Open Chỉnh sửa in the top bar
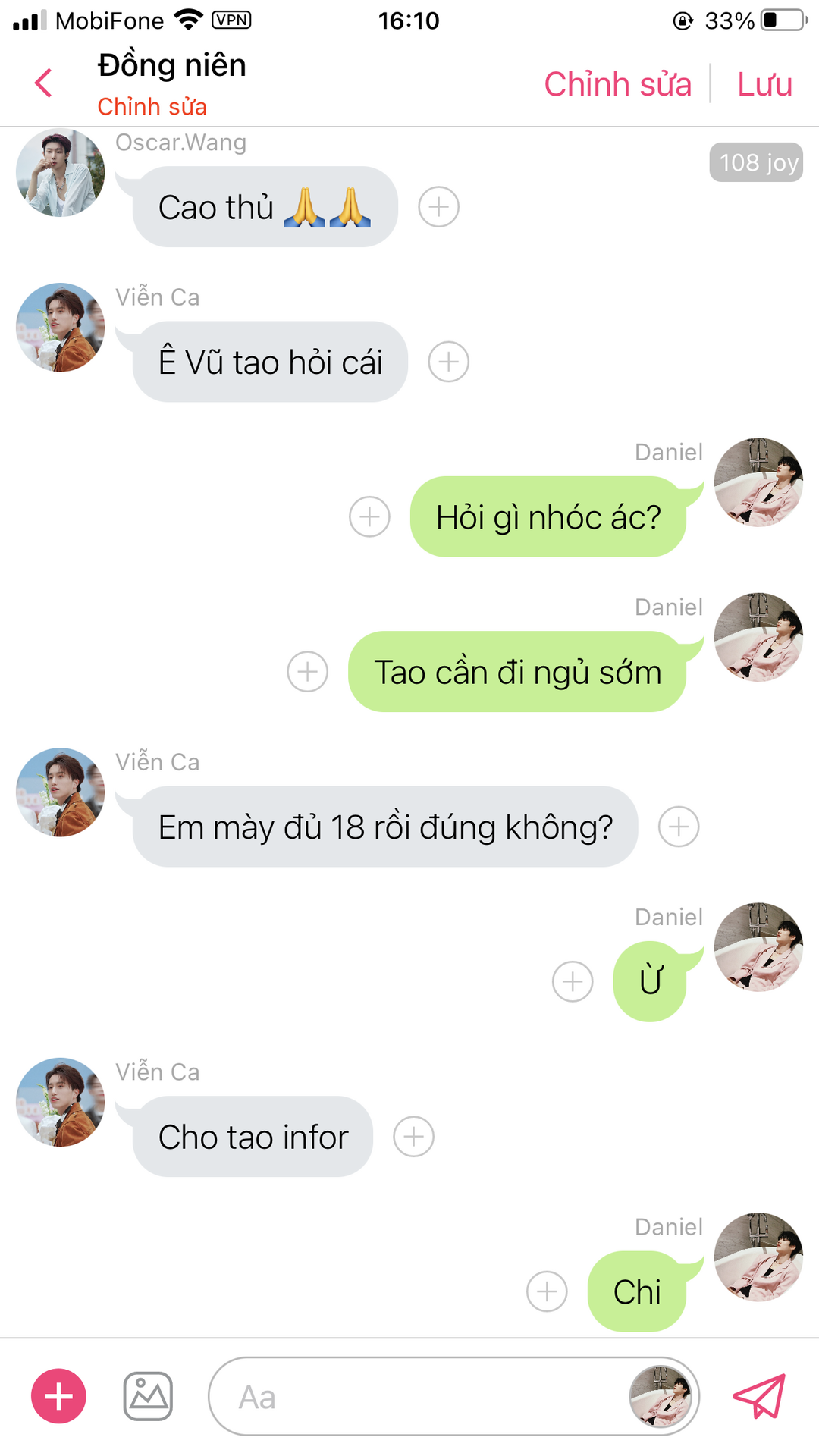Image resolution: width=819 pixels, height=1456 pixels. (x=617, y=84)
